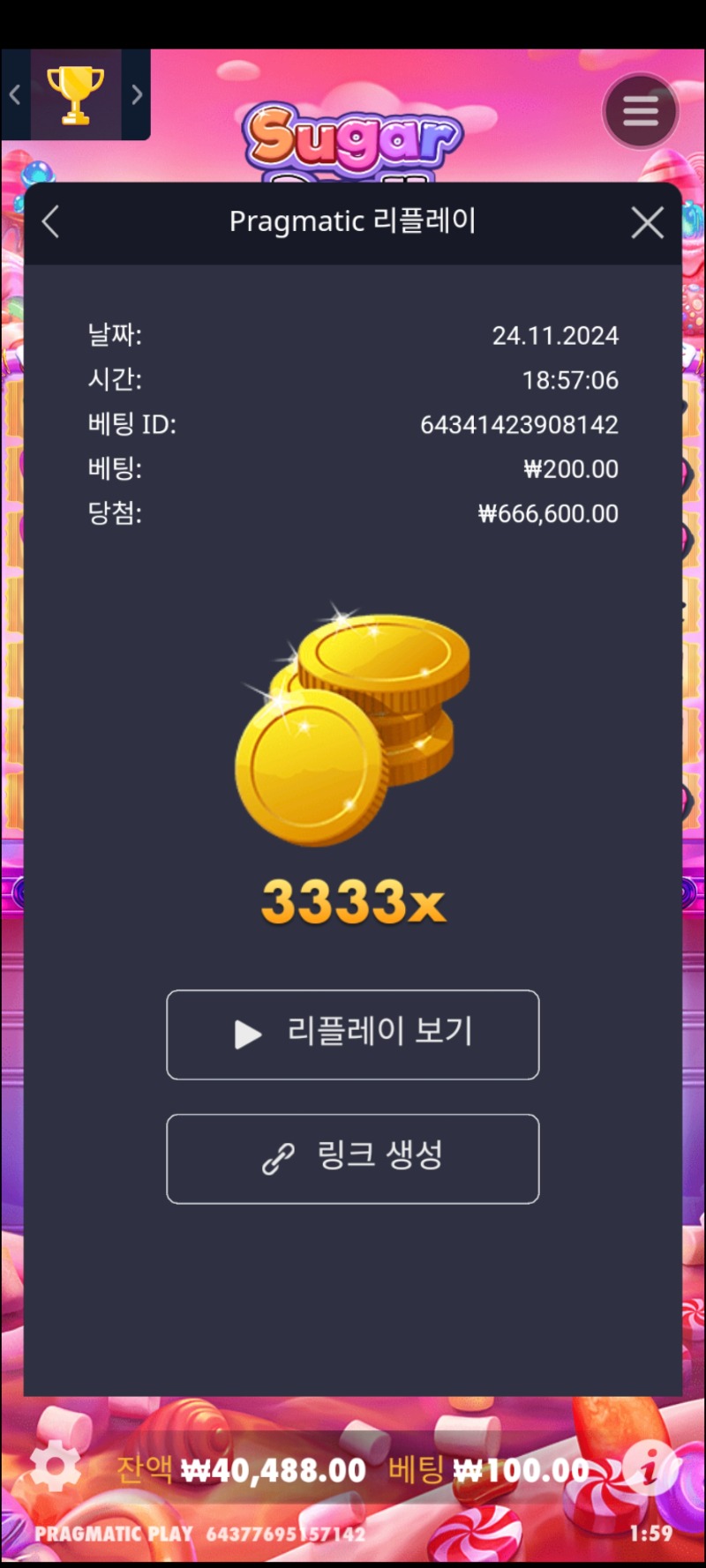The height and width of the screenshot is (1568, 706).
Task: Tap the right arrow beside the trophy
Action: coord(137,94)
